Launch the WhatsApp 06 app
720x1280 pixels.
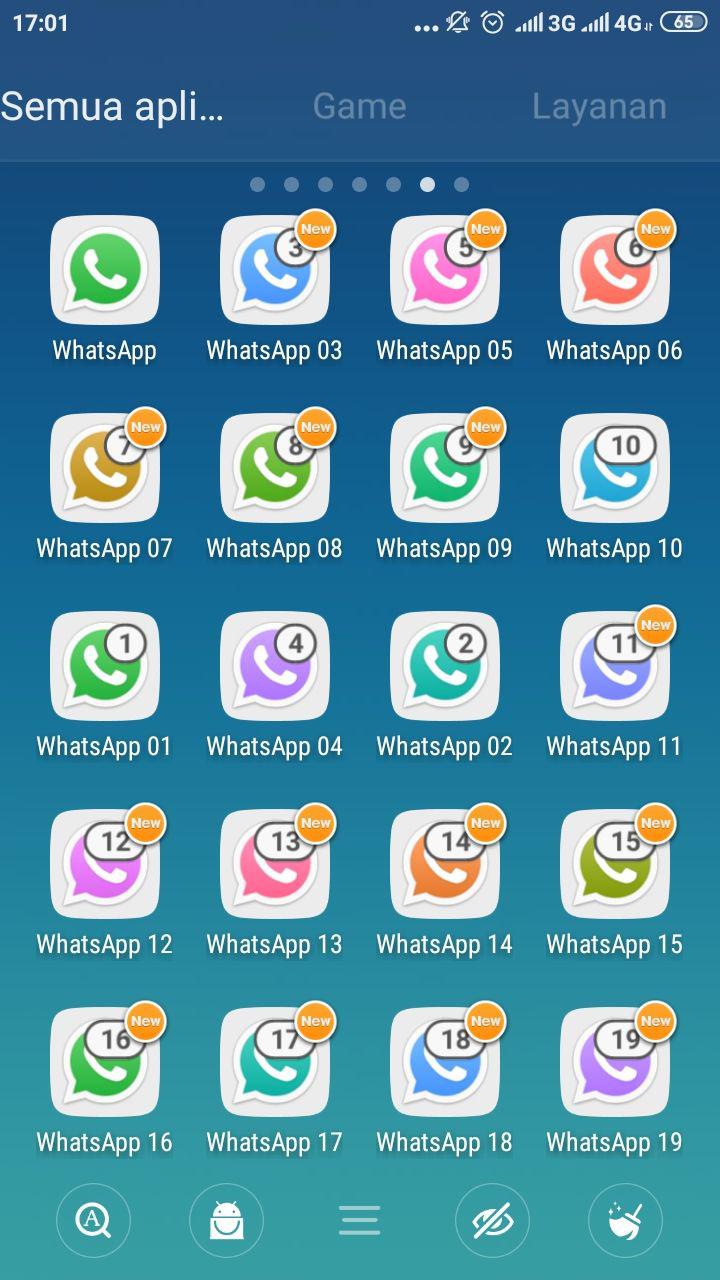tap(615, 270)
